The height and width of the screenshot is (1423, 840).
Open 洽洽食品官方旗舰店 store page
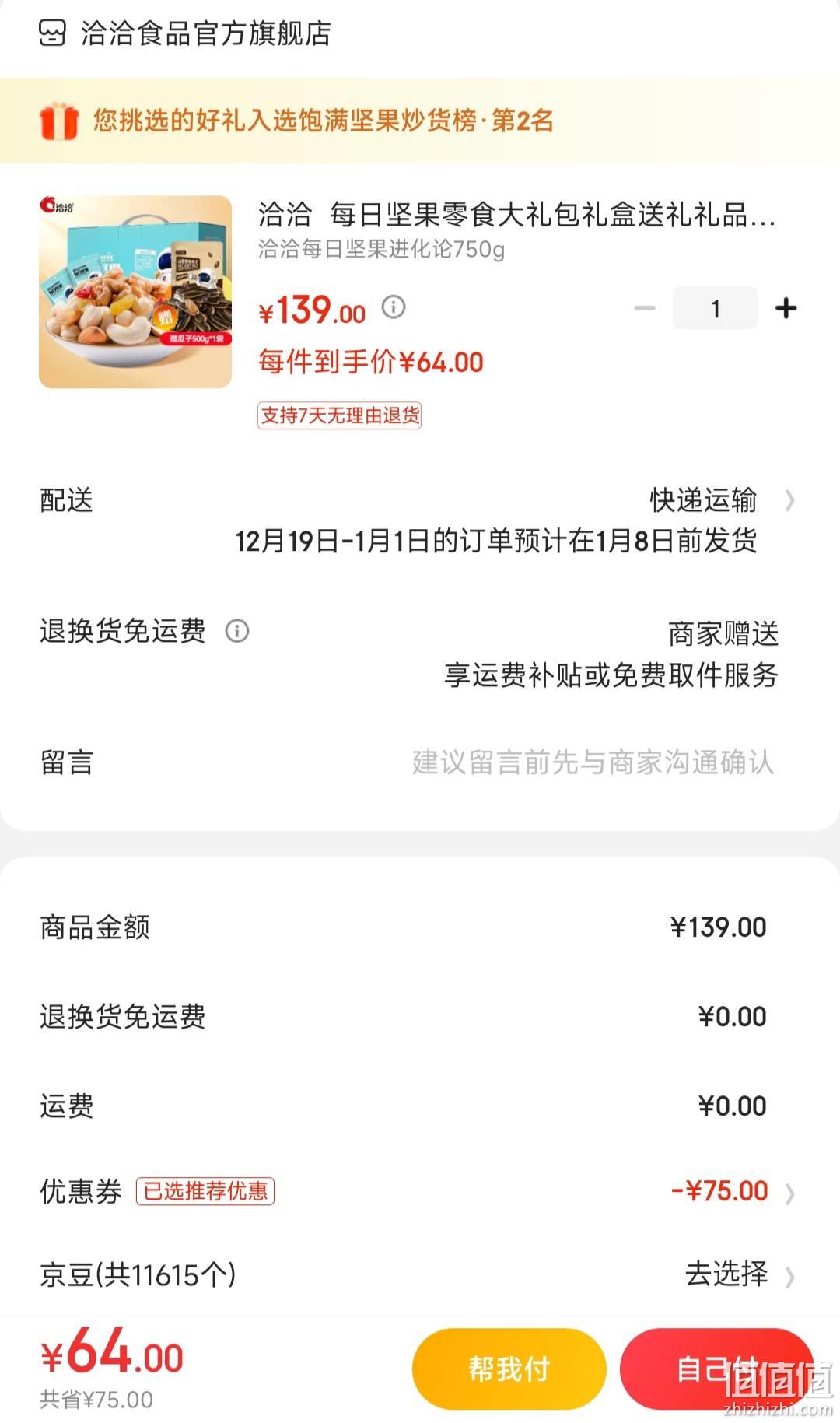click(x=185, y=33)
